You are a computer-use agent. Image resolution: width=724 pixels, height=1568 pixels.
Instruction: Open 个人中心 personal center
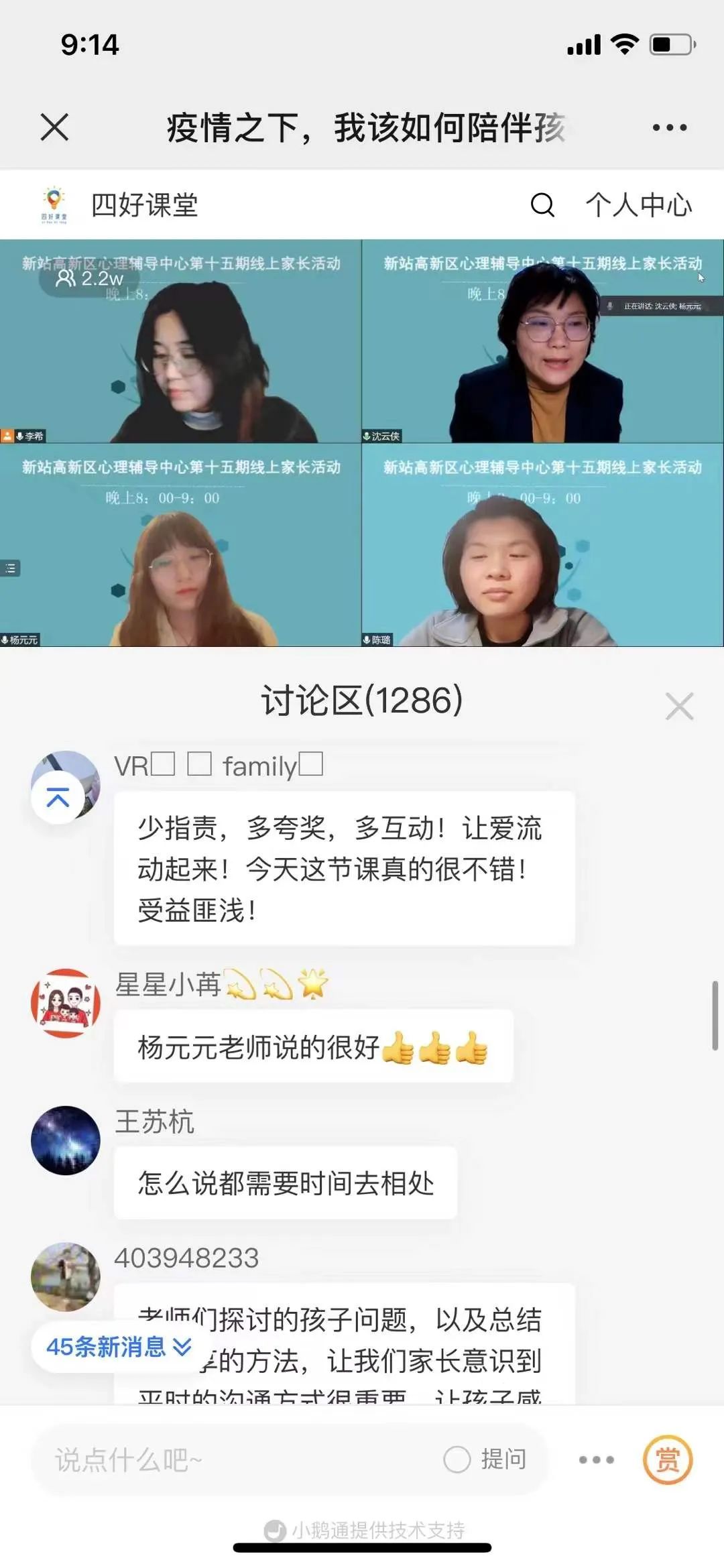pos(638,205)
